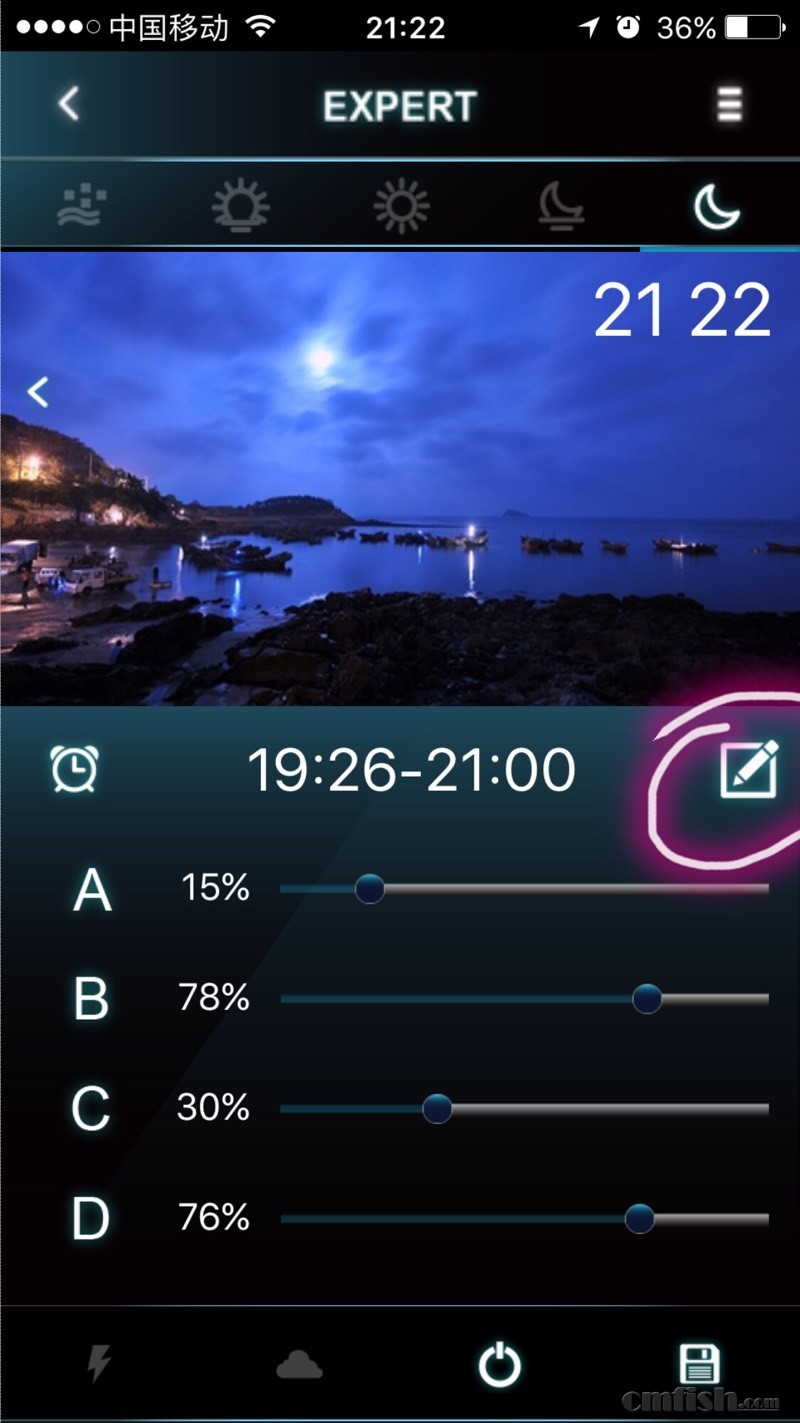
Task: Select the night moon tab
Action: click(x=717, y=206)
